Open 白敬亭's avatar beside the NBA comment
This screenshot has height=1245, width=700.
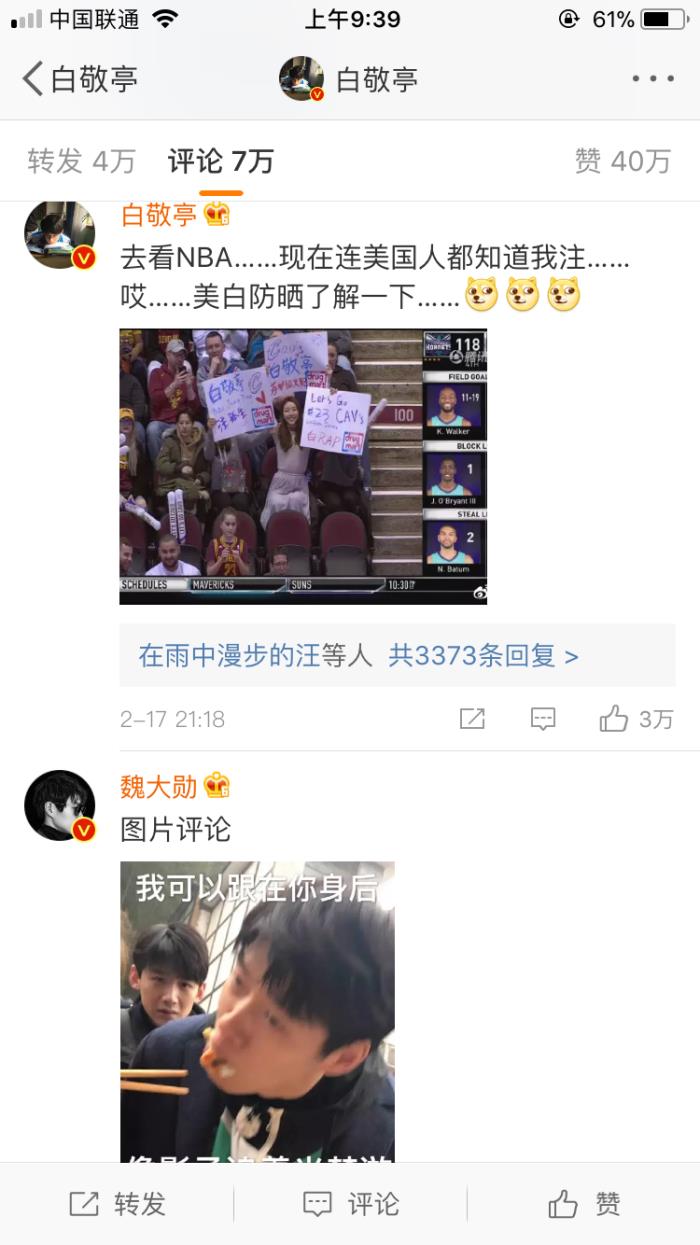click(60, 234)
